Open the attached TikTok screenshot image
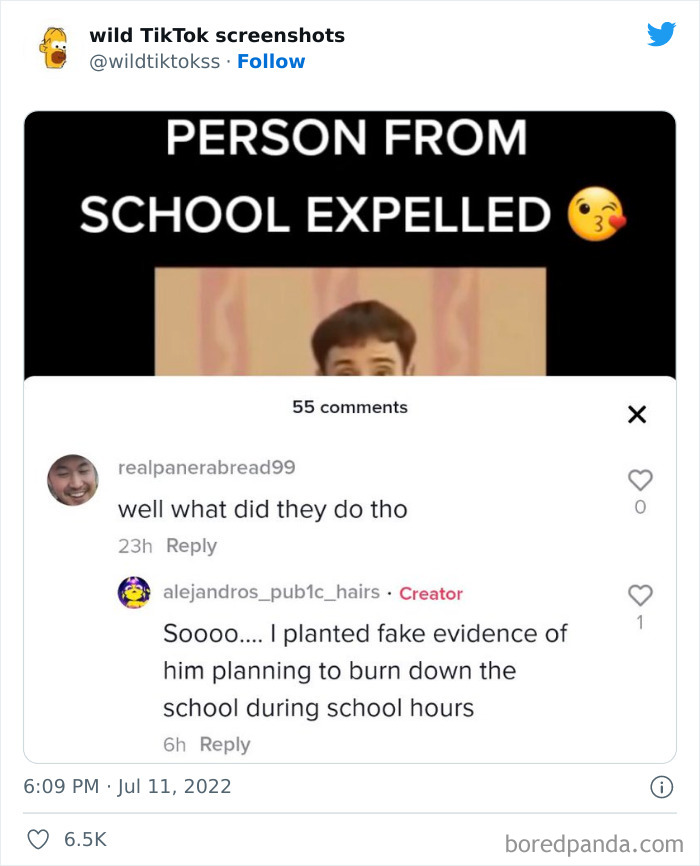The width and height of the screenshot is (700, 866). coord(350,437)
